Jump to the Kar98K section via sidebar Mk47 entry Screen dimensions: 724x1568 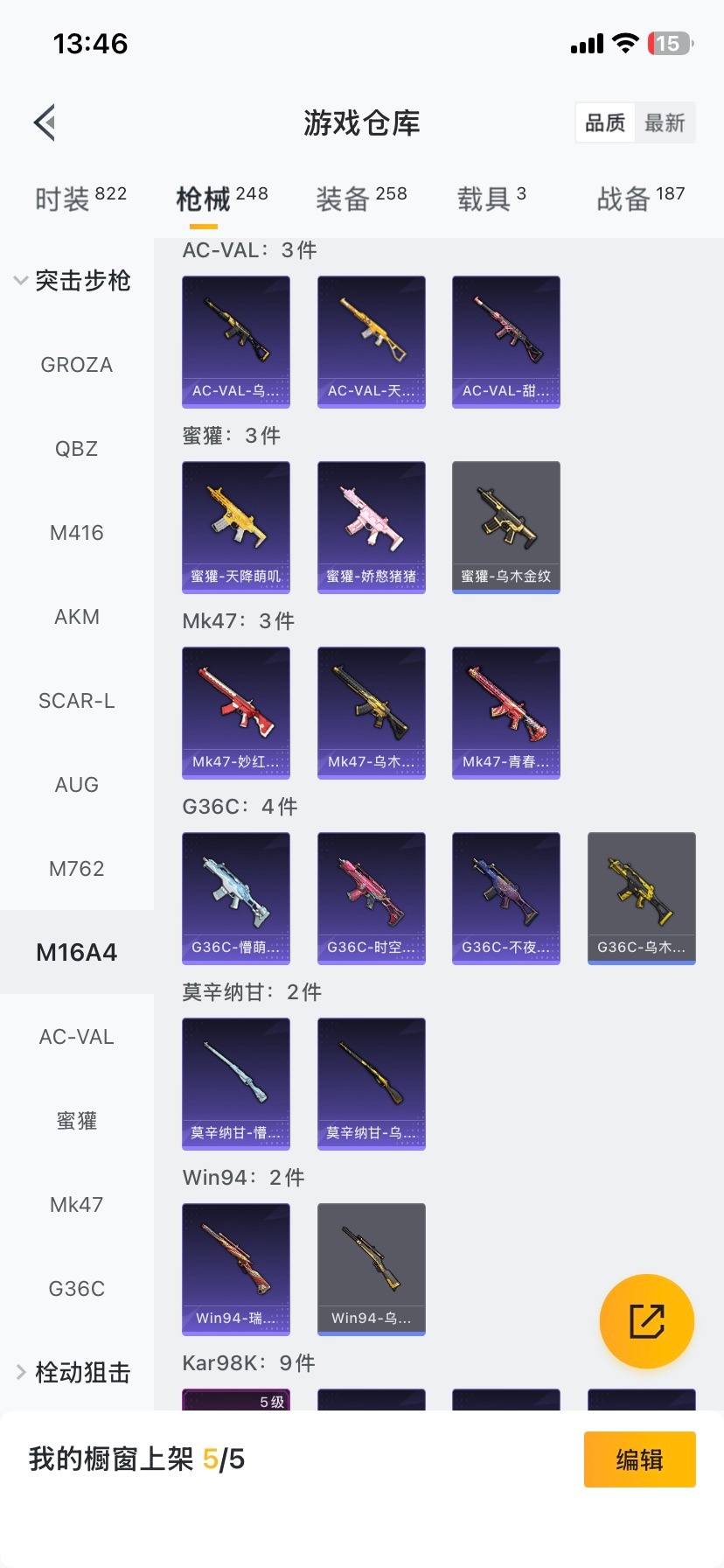(x=76, y=1204)
